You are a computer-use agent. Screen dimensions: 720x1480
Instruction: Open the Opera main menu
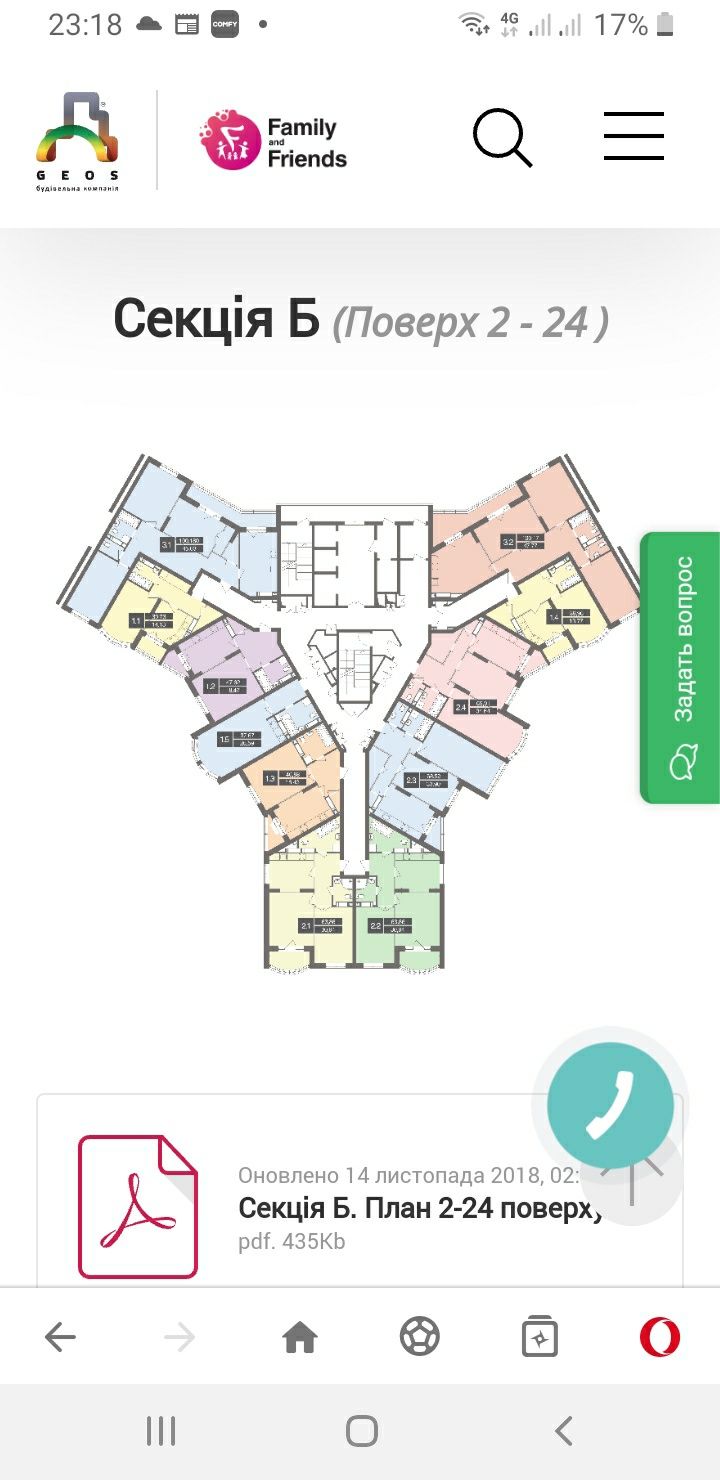pos(660,1337)
